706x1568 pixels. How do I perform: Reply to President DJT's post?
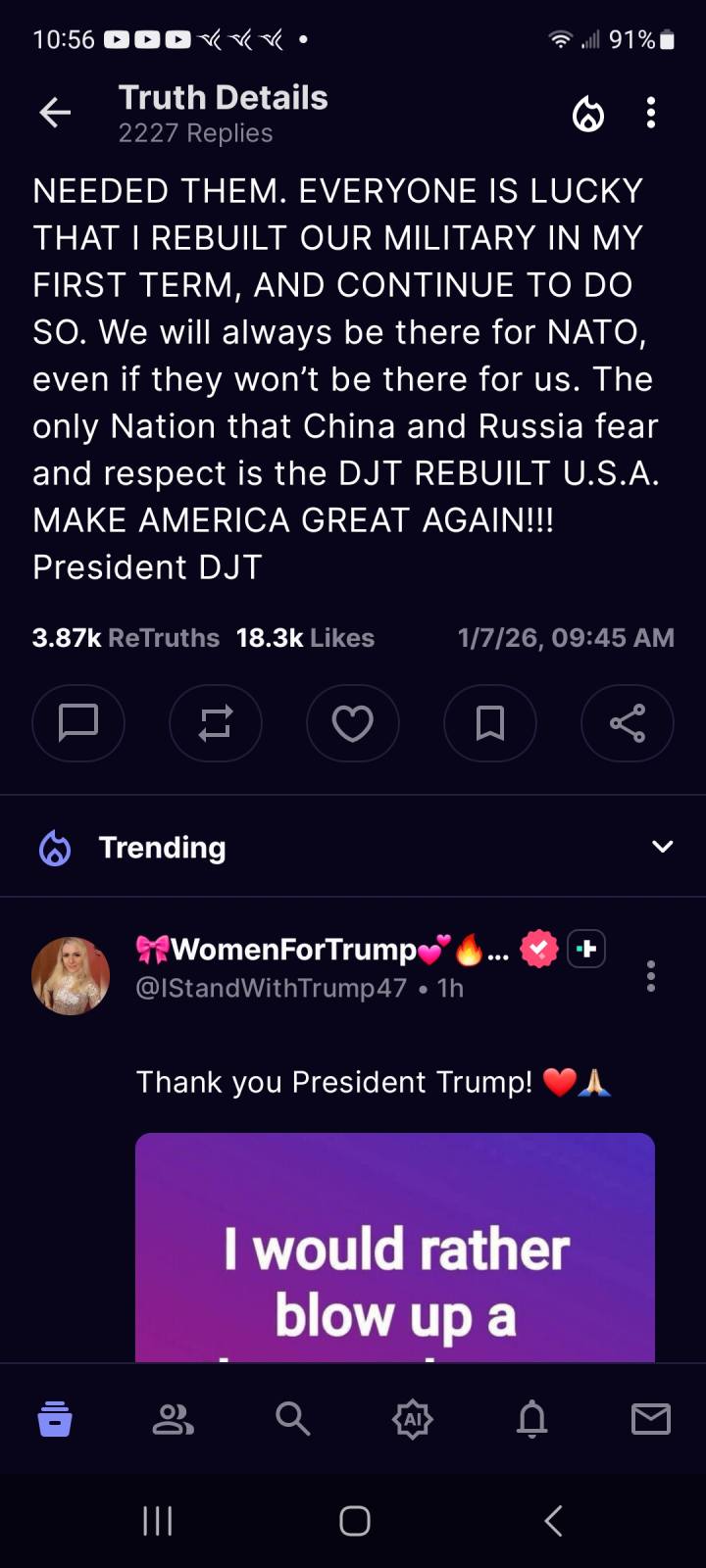78,723
